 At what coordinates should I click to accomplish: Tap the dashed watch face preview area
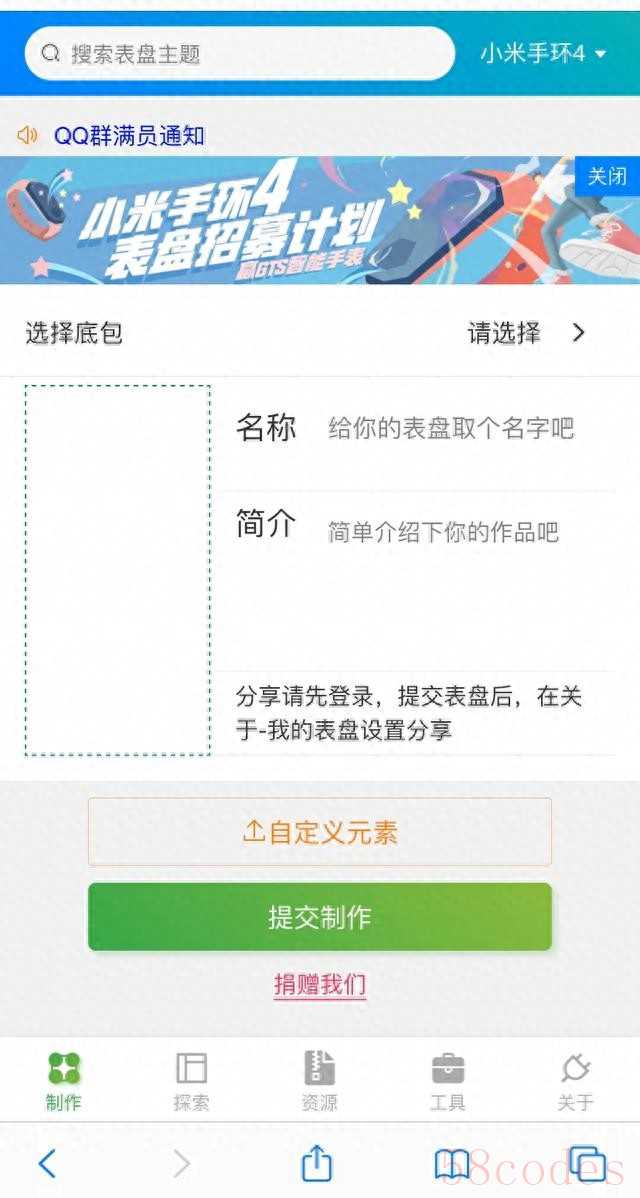[x=118, y=571]
